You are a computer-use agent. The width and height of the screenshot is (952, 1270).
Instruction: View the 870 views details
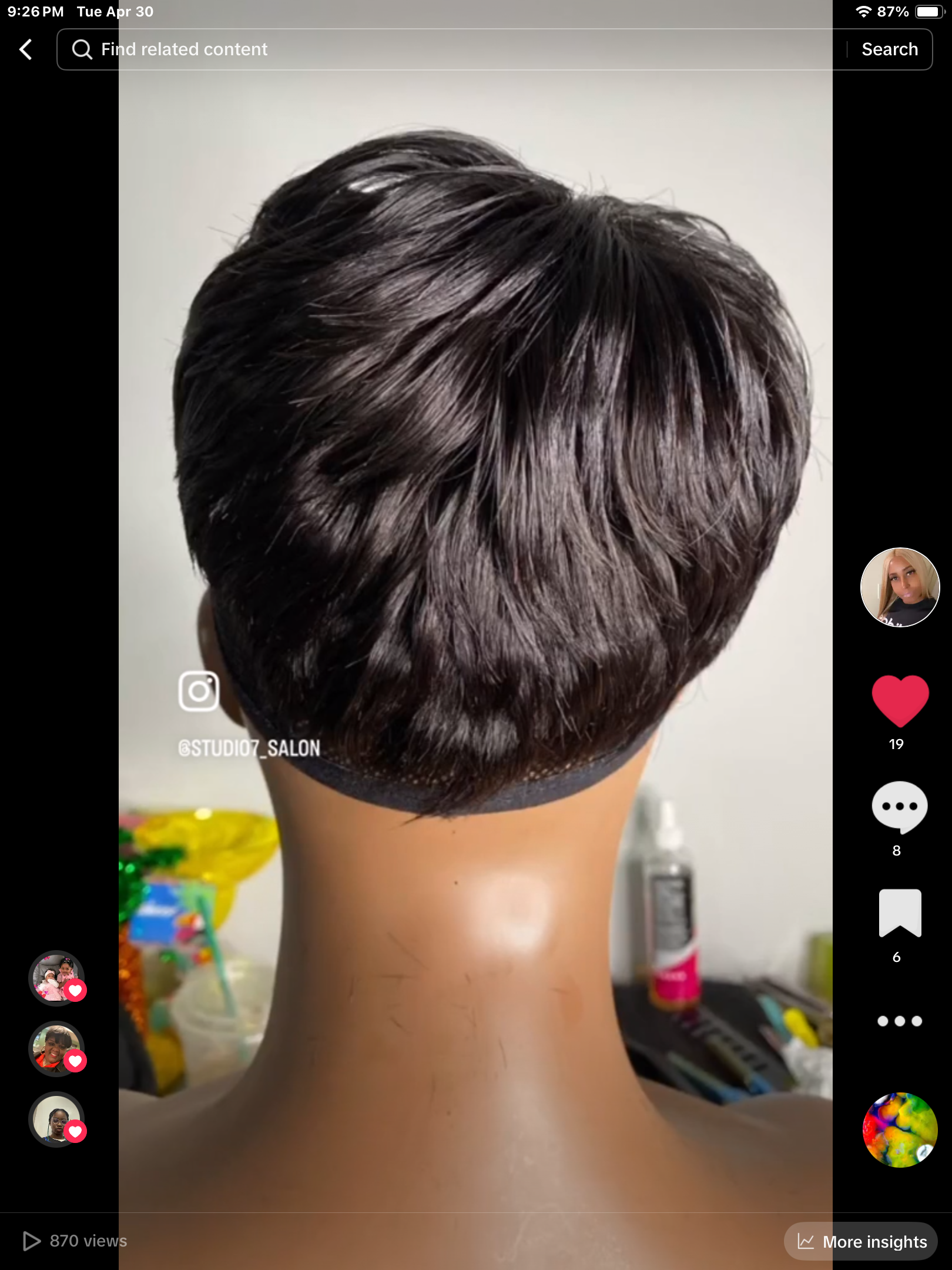coord(75,1241)
